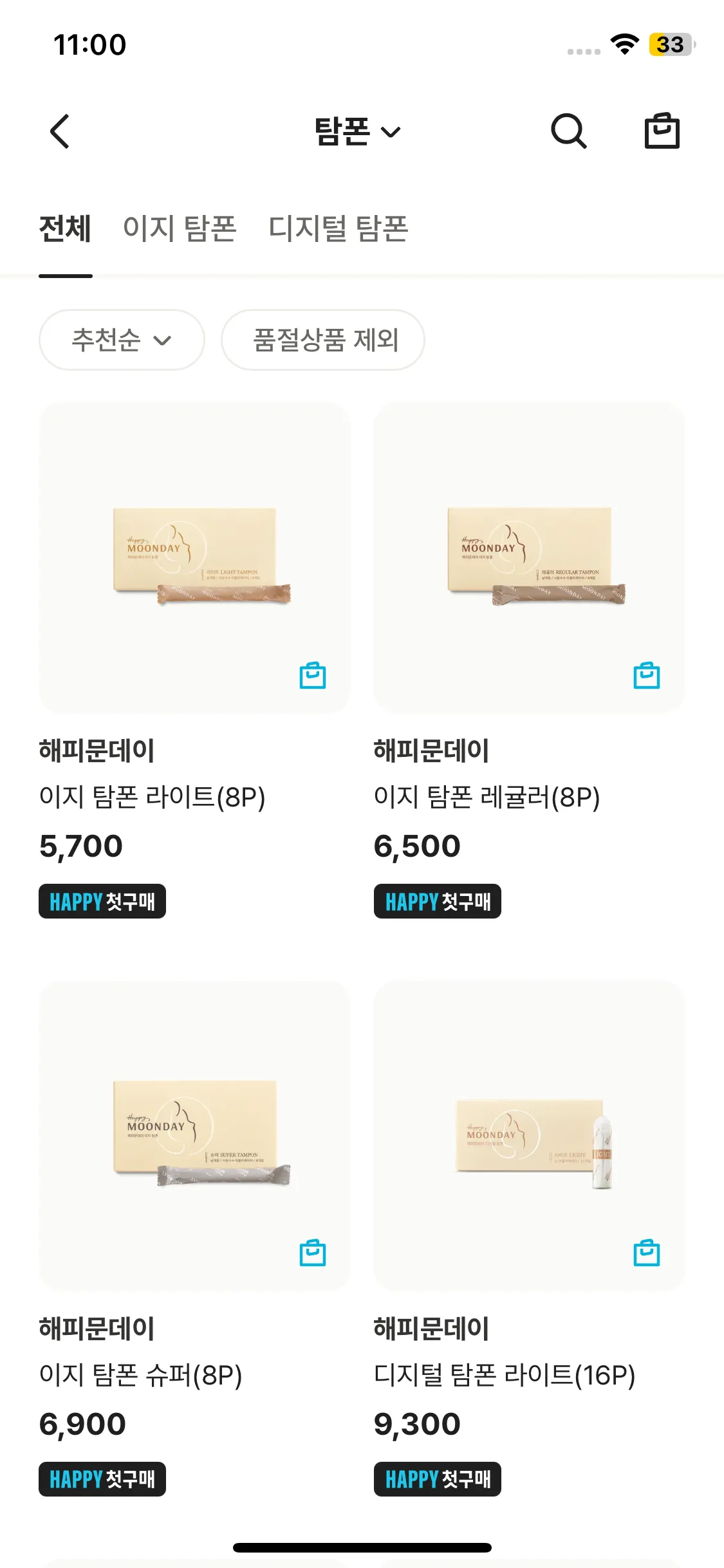This screenshot has height=1568, width=724.
Task: Open the 이지 탐폰 레귤러(8P) product
Action: point(529,557)
